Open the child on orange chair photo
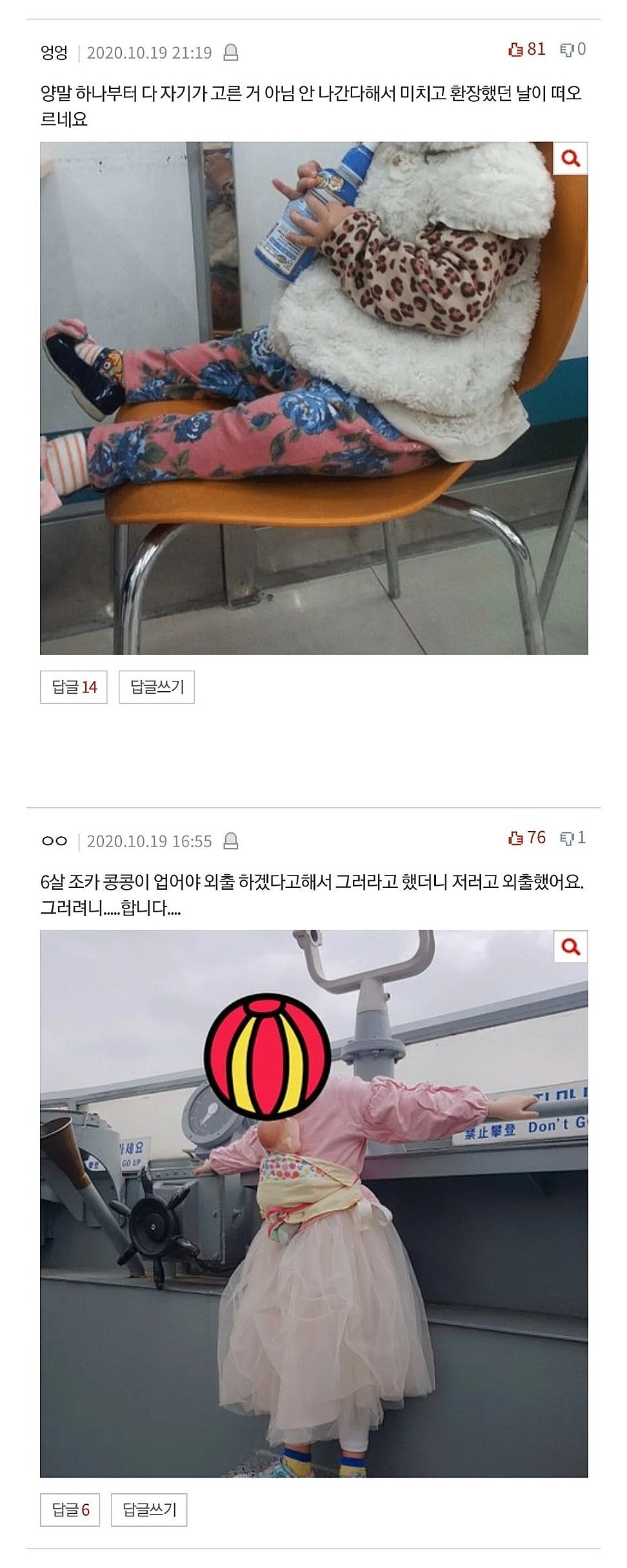 pyautogui.click(x=314, y=398)
